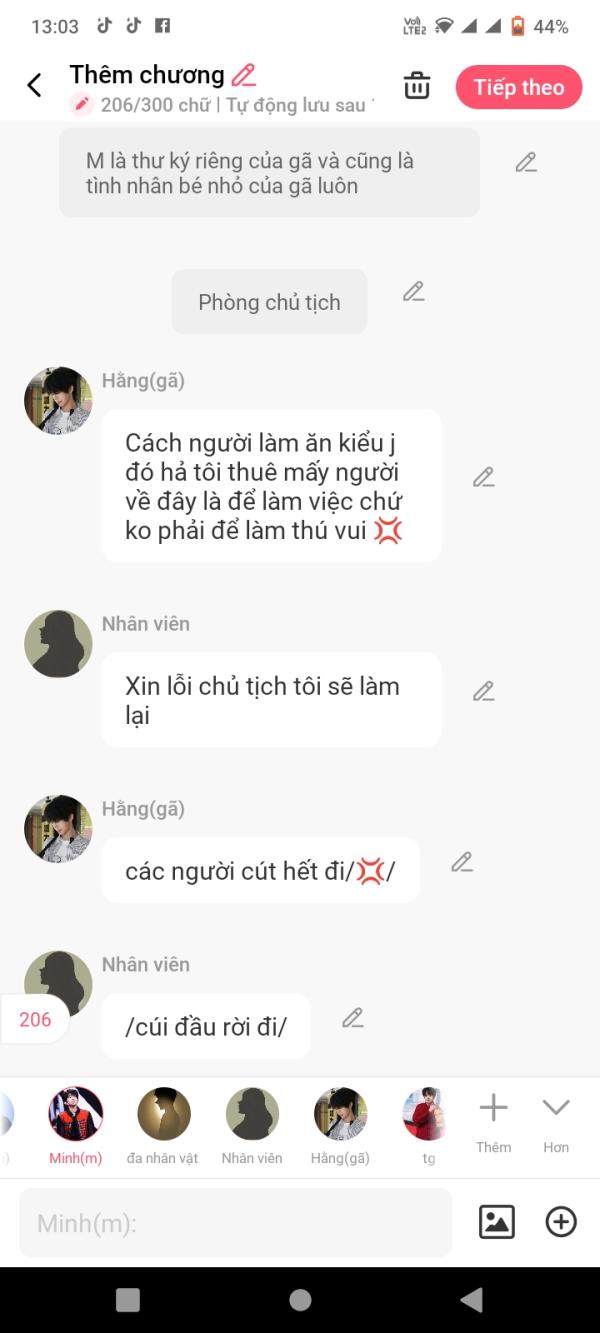Open the circled plus options
The height and width of the screenshot is (1333, 600).
point(561,1222)
